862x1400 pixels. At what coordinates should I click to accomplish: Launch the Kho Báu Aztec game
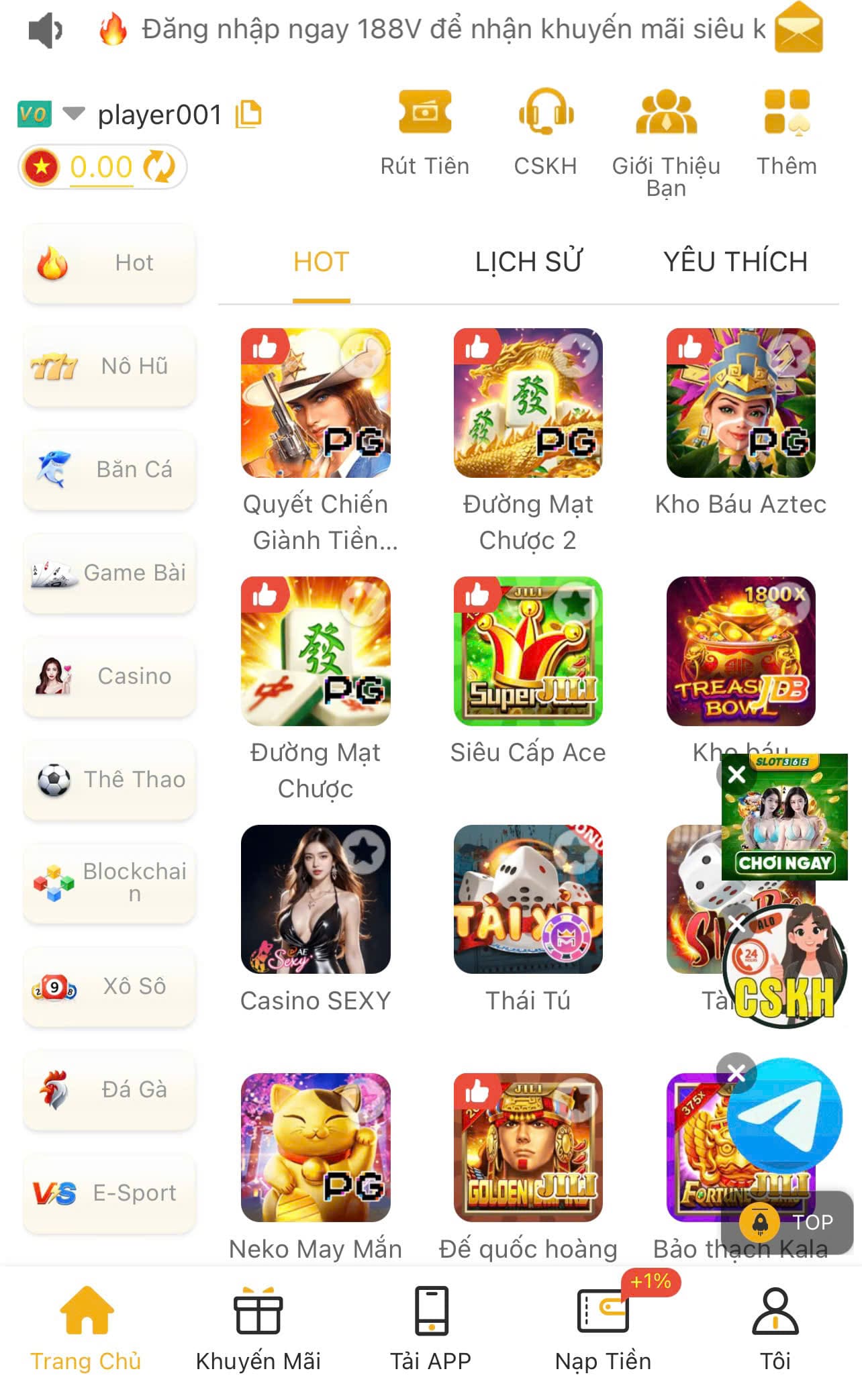point(740,403)
